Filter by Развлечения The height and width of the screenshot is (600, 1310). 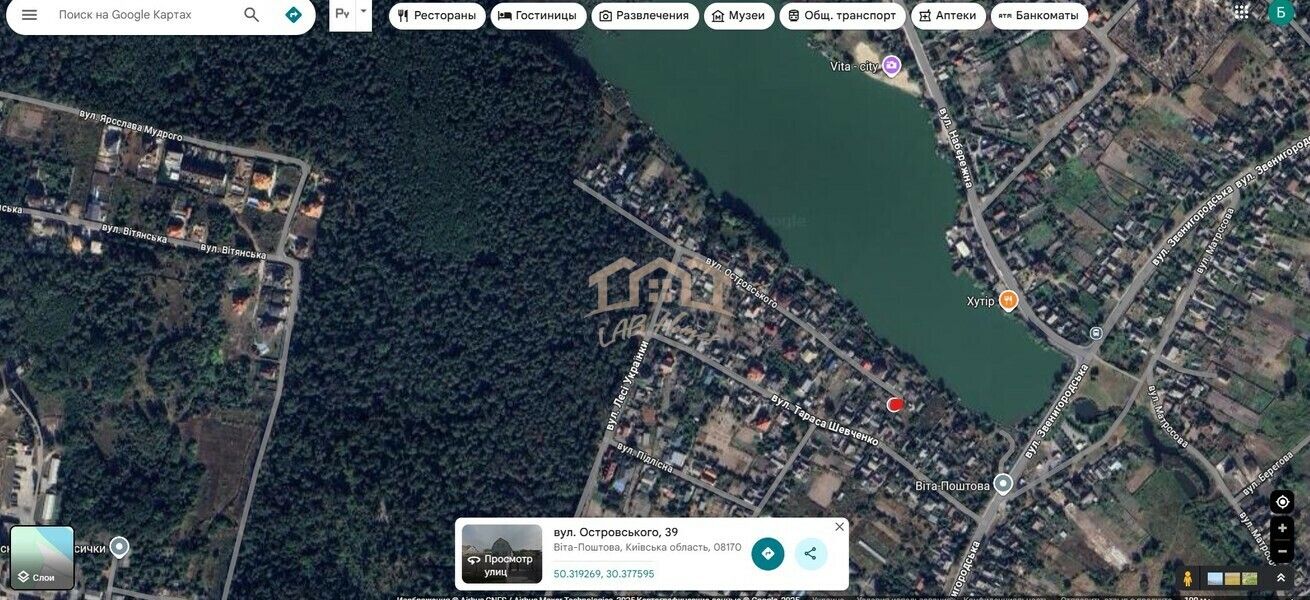[x=645, y=16]
